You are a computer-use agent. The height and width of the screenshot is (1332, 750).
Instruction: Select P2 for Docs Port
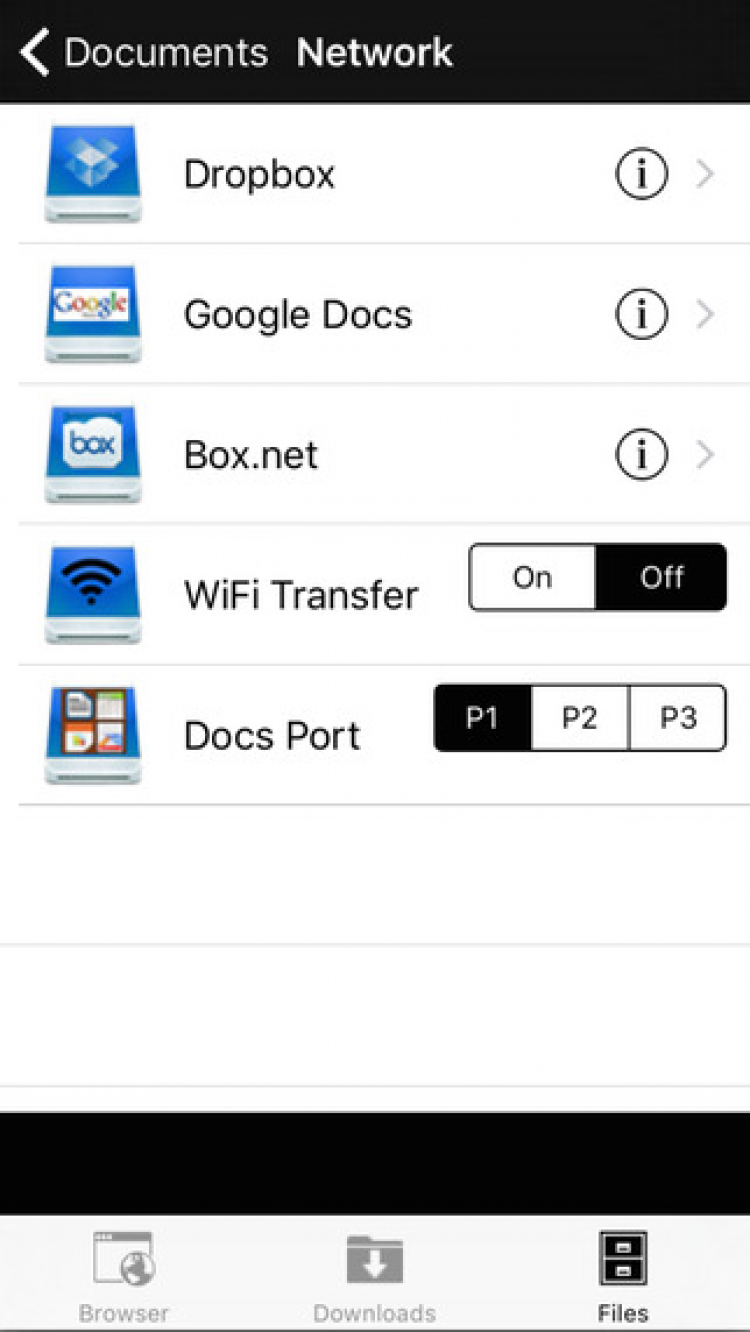point(580,718)
